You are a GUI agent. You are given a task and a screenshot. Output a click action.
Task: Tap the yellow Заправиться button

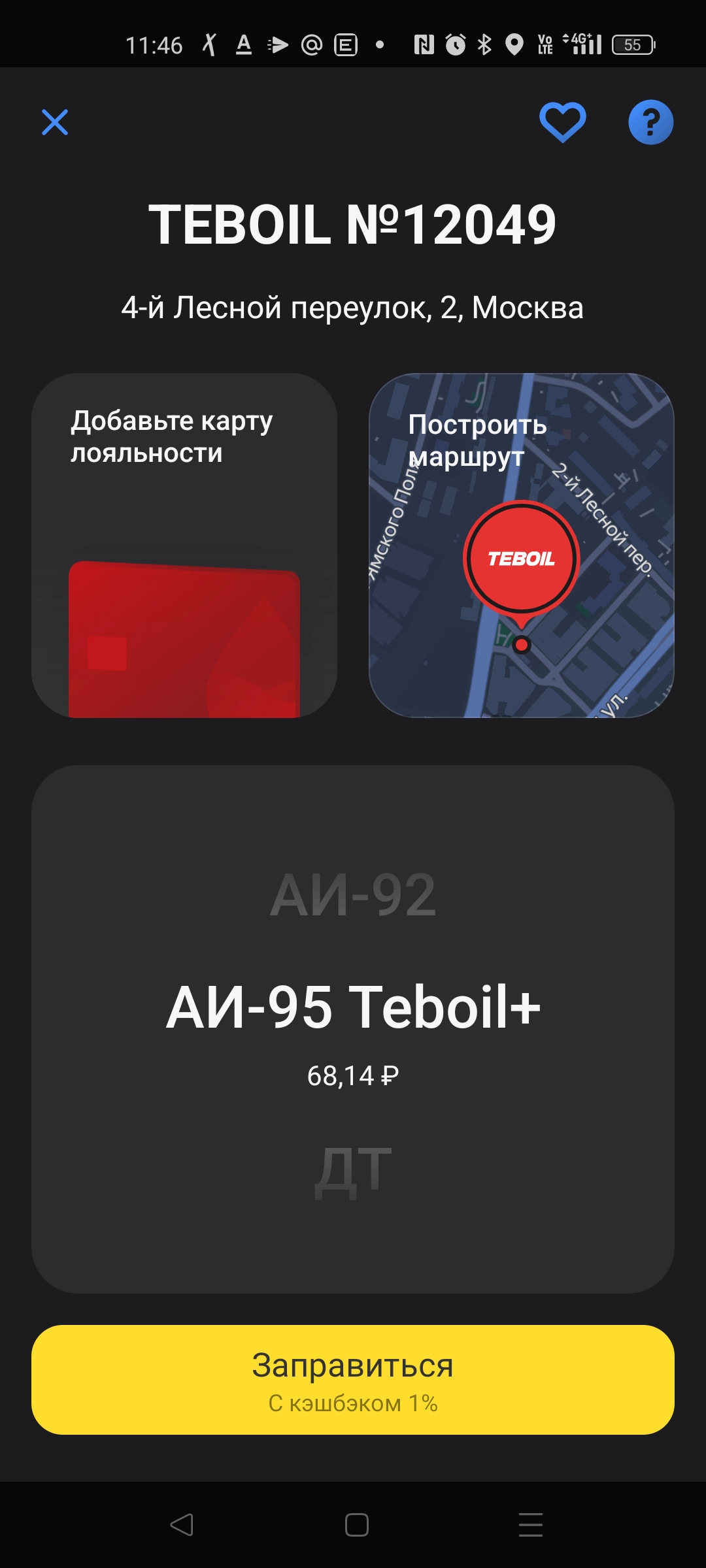353,1380
